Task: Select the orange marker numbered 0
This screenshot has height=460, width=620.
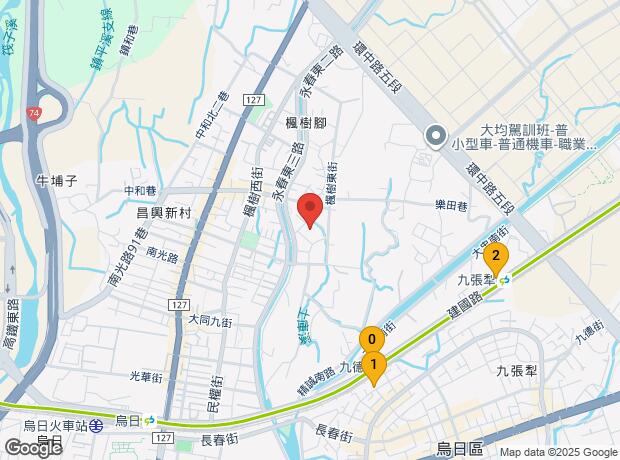Action: coord(371,339)
